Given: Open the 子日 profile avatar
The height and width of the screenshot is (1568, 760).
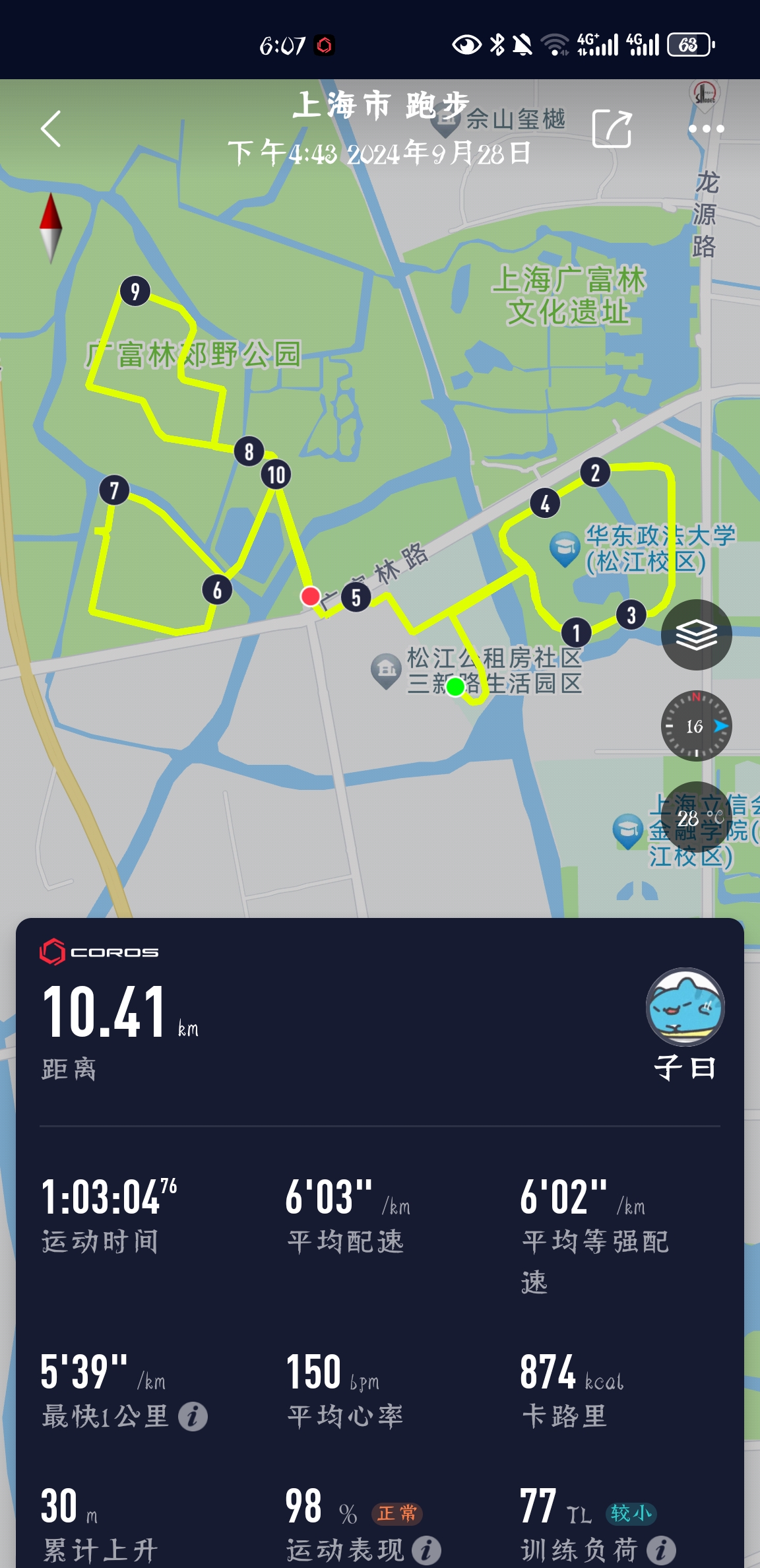Looking at the screenshot, I should click(685, 1007).
